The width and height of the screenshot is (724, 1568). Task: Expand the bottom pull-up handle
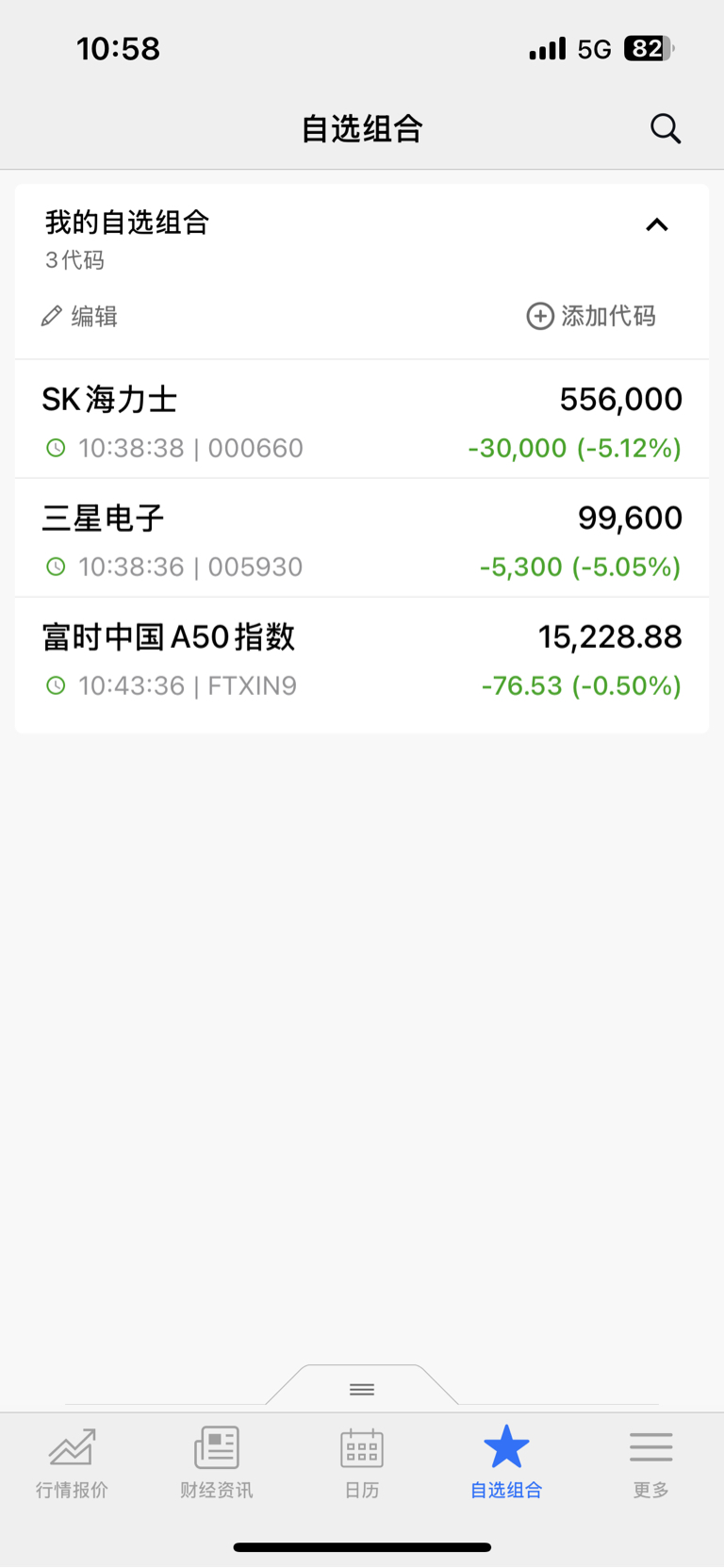[362, 1389]
